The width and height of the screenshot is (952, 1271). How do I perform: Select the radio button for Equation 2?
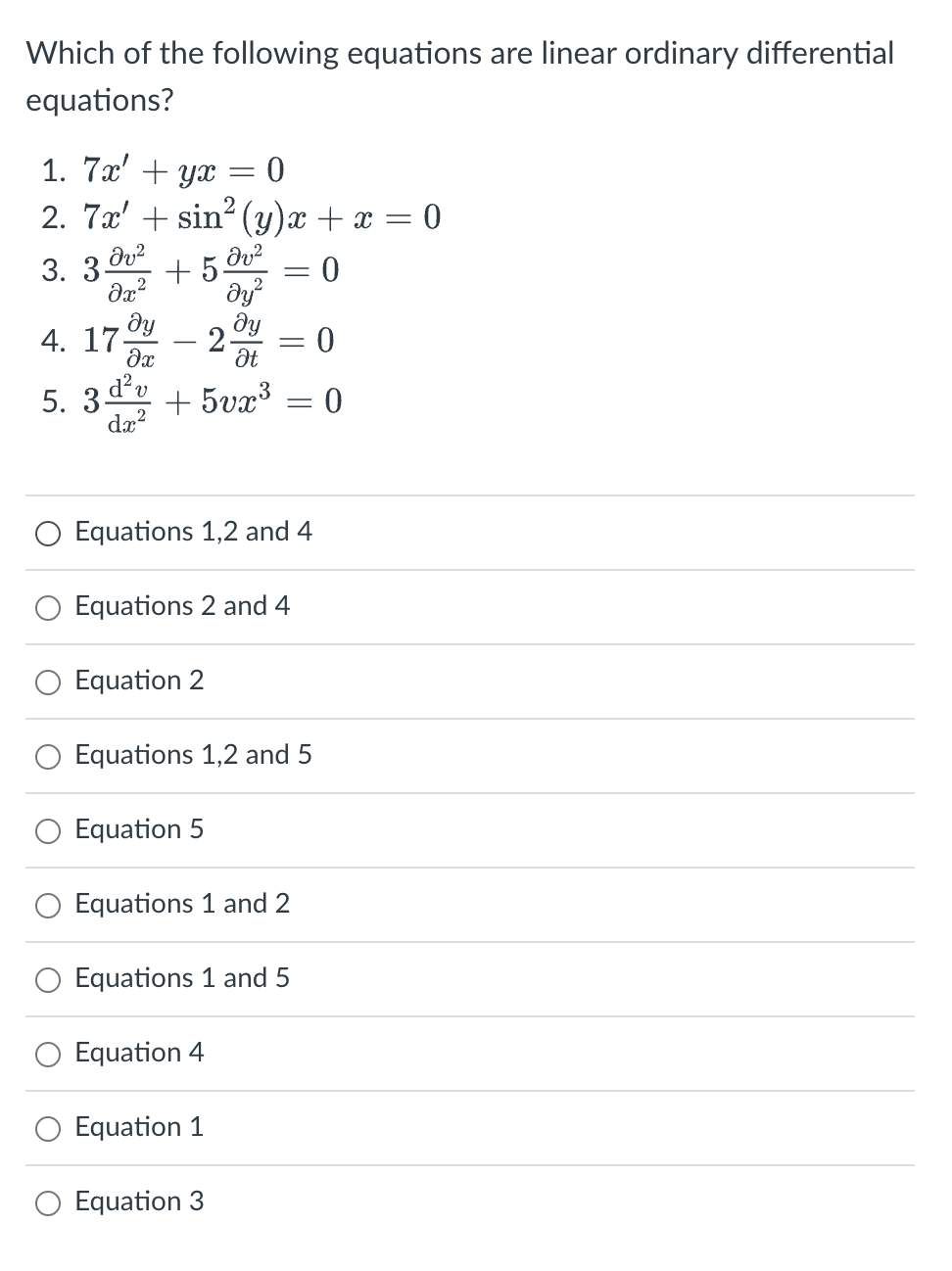click(48, 683)
